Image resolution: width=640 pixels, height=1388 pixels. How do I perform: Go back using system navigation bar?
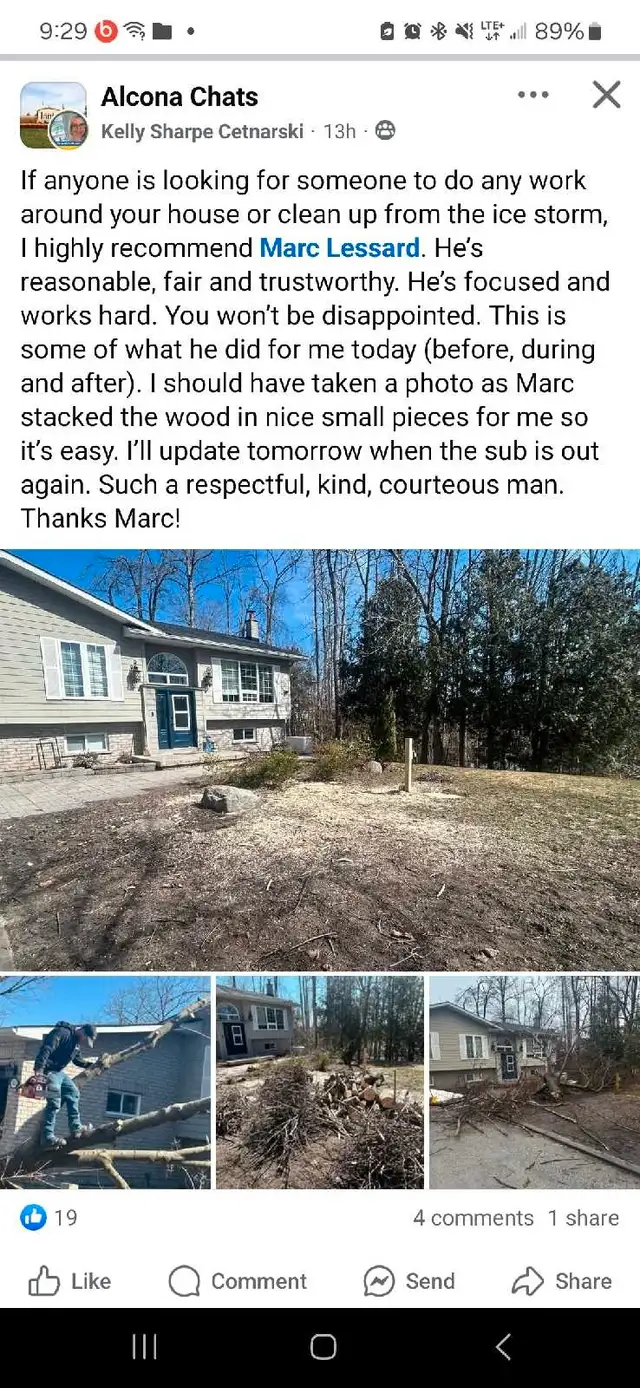pos(503,1347)
